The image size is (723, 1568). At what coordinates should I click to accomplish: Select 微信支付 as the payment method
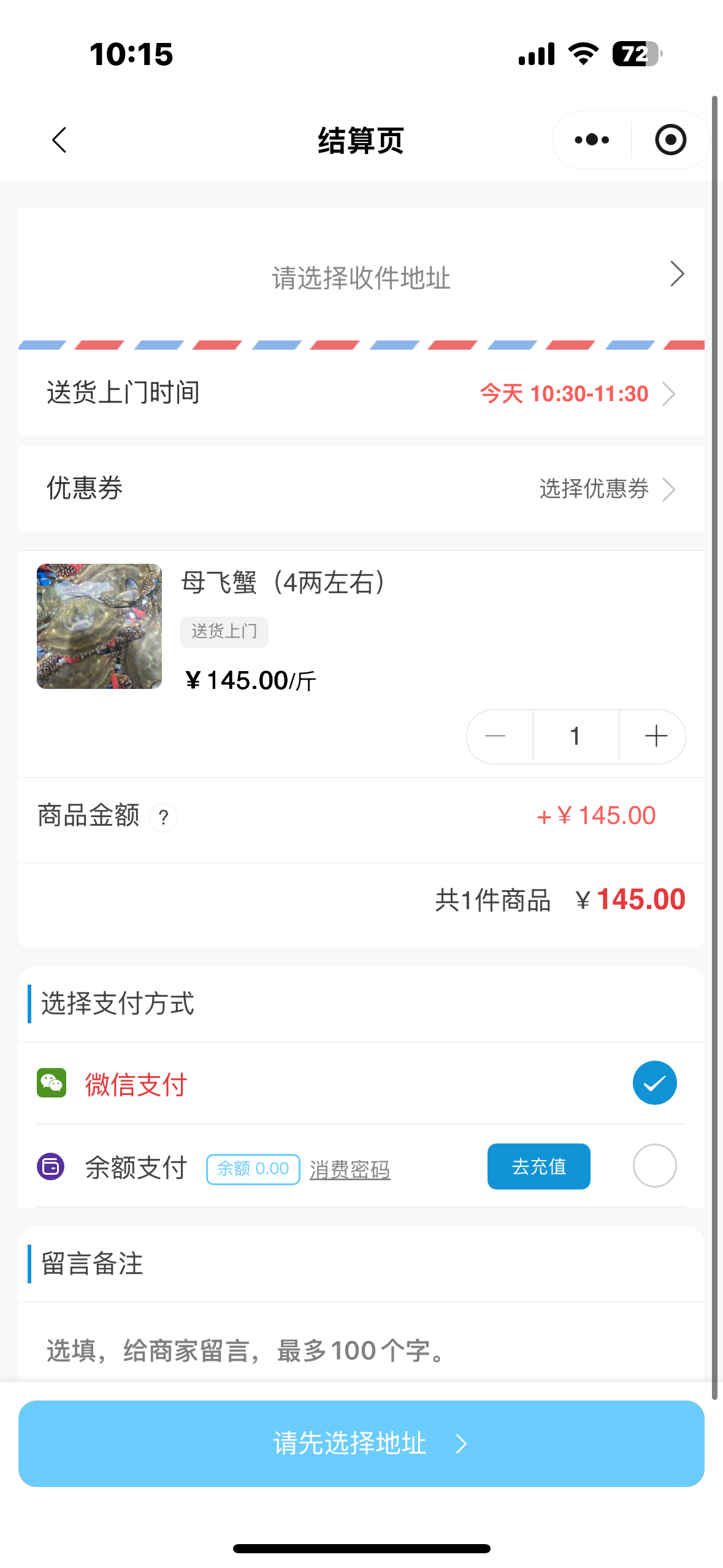[x=654, y=1083]
